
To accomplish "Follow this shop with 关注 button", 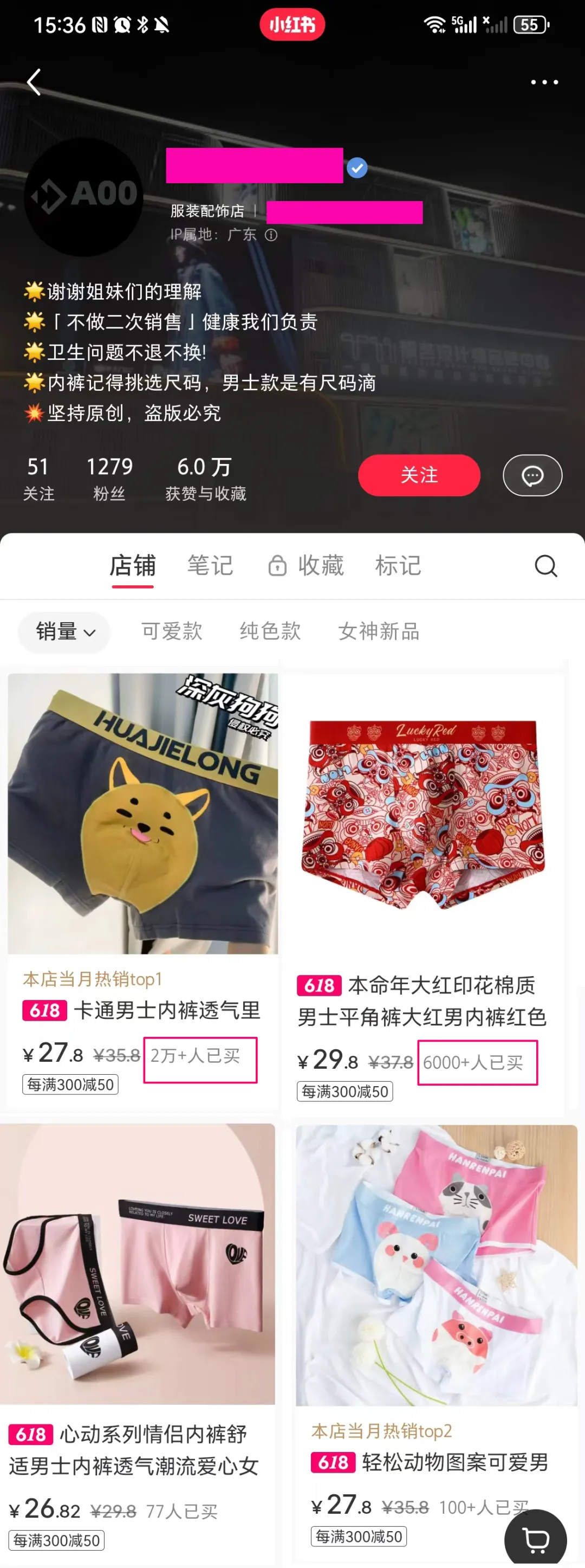I will [x=418, y=475].
